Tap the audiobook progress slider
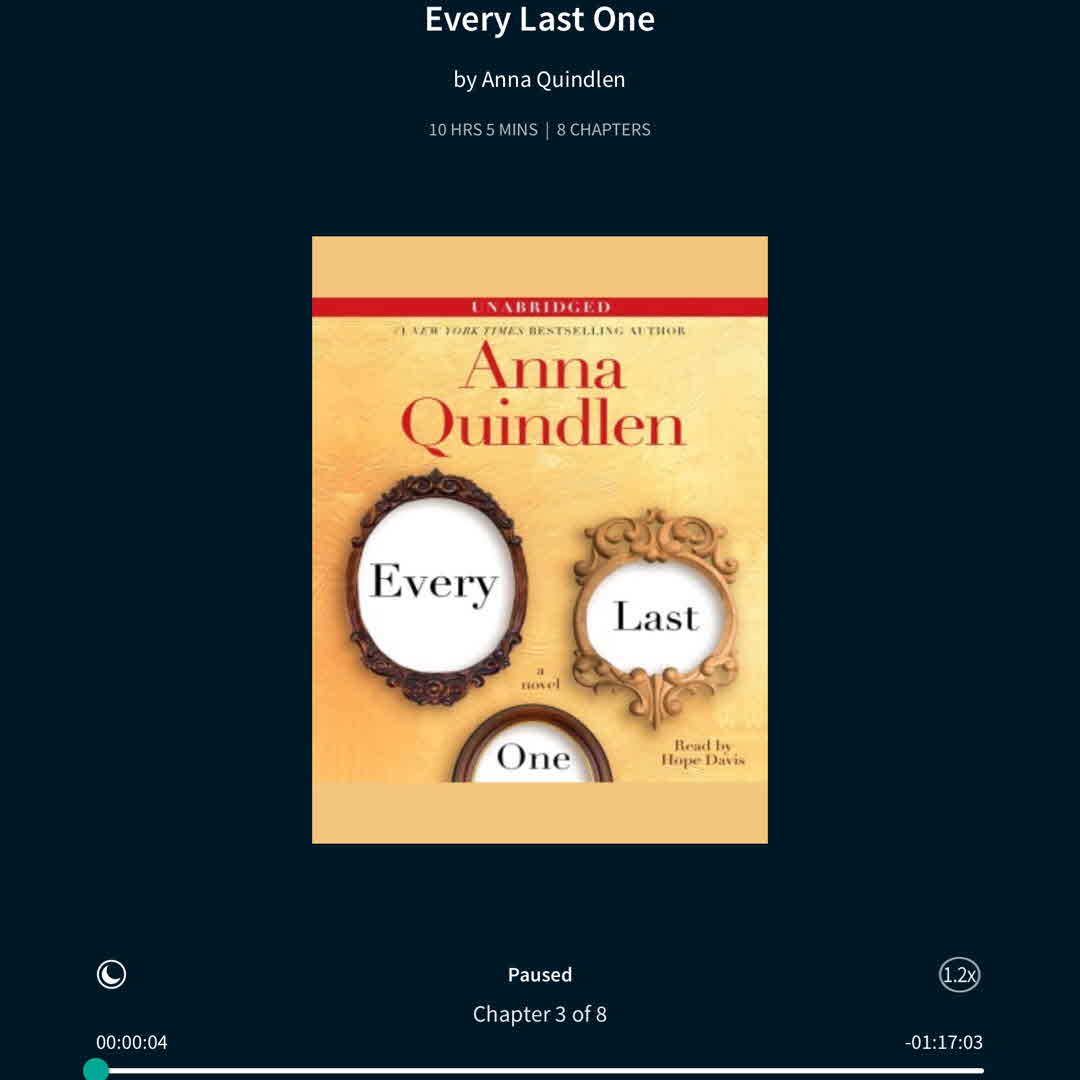Screen dimensions: 1080x1080 point(540,1070)
